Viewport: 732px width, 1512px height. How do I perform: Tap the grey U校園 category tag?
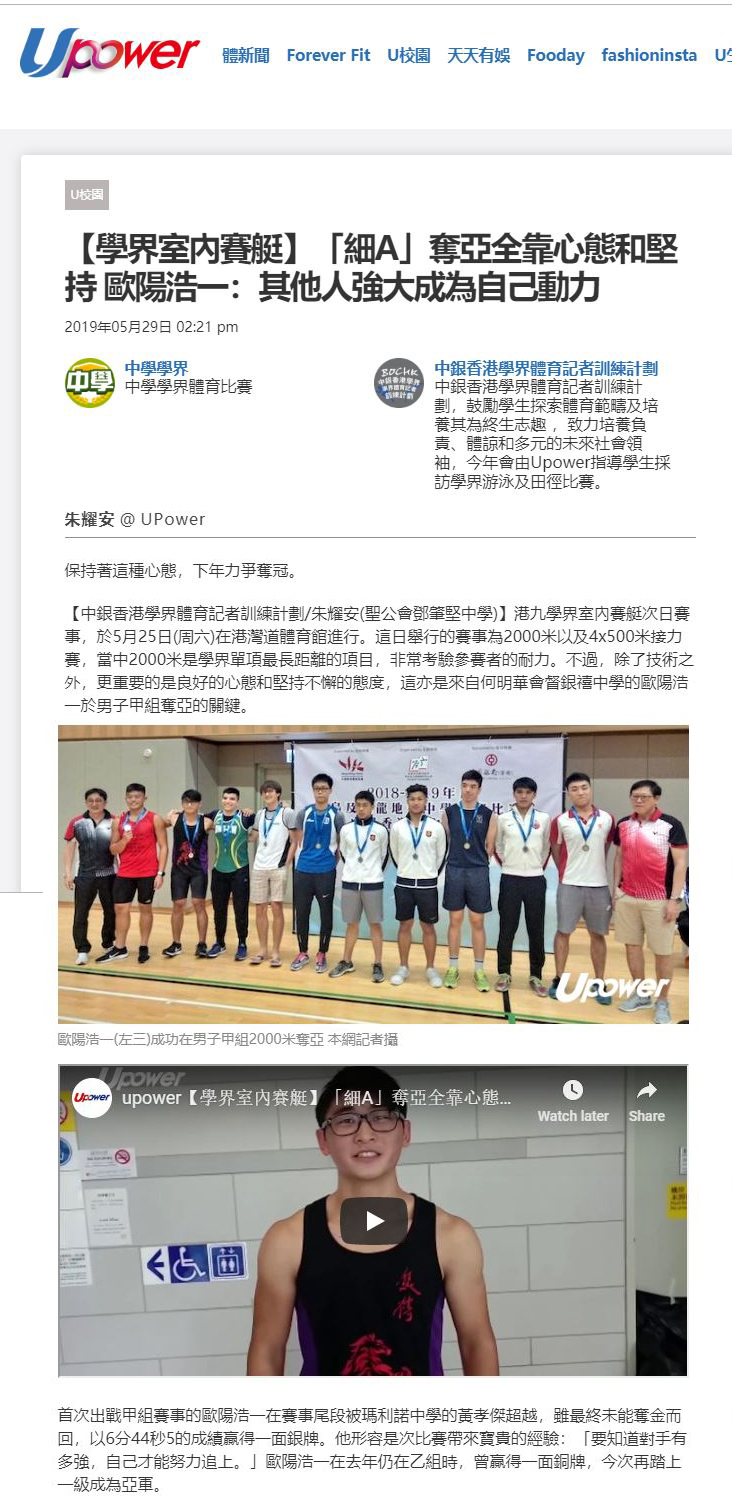tap(87, 195)
